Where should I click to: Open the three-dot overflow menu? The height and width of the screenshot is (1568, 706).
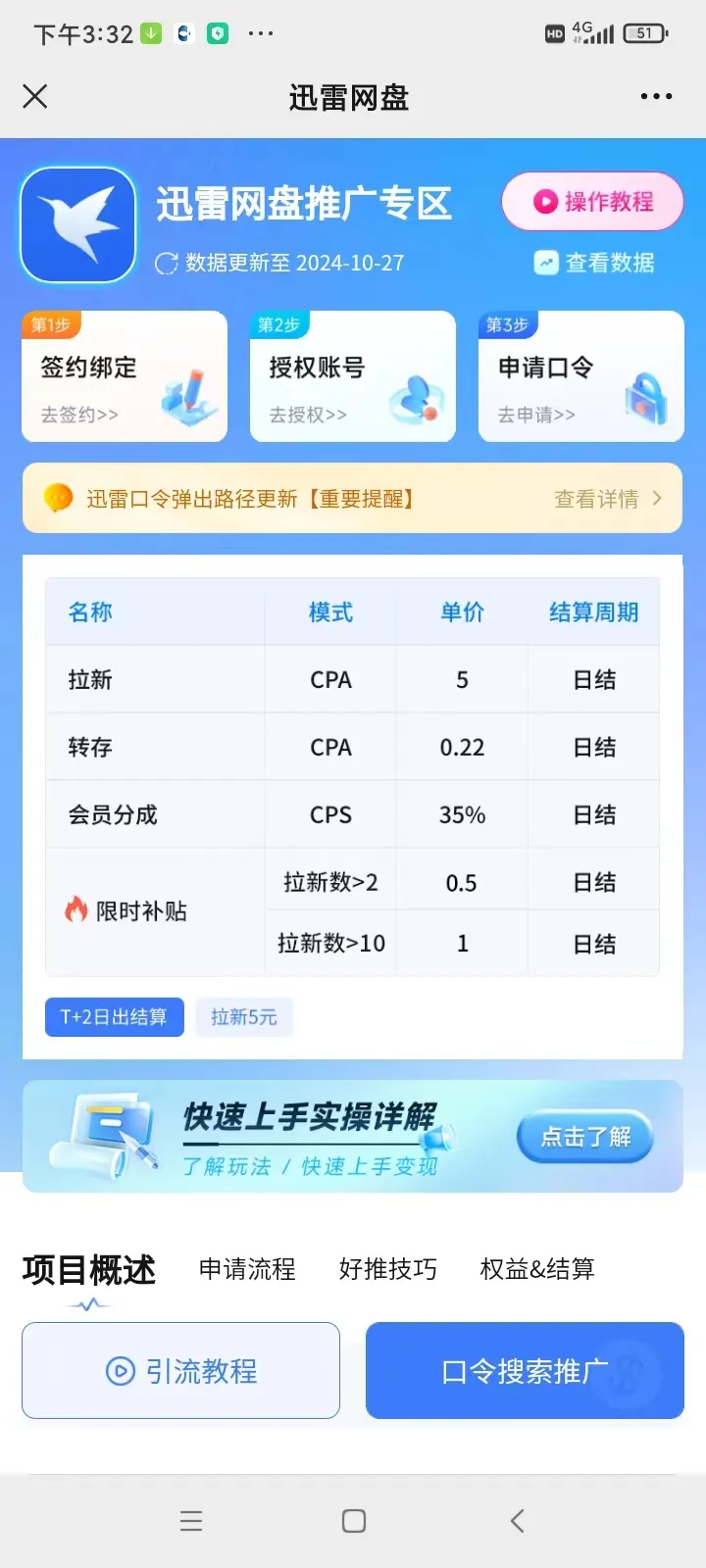[x=656, y=96]
